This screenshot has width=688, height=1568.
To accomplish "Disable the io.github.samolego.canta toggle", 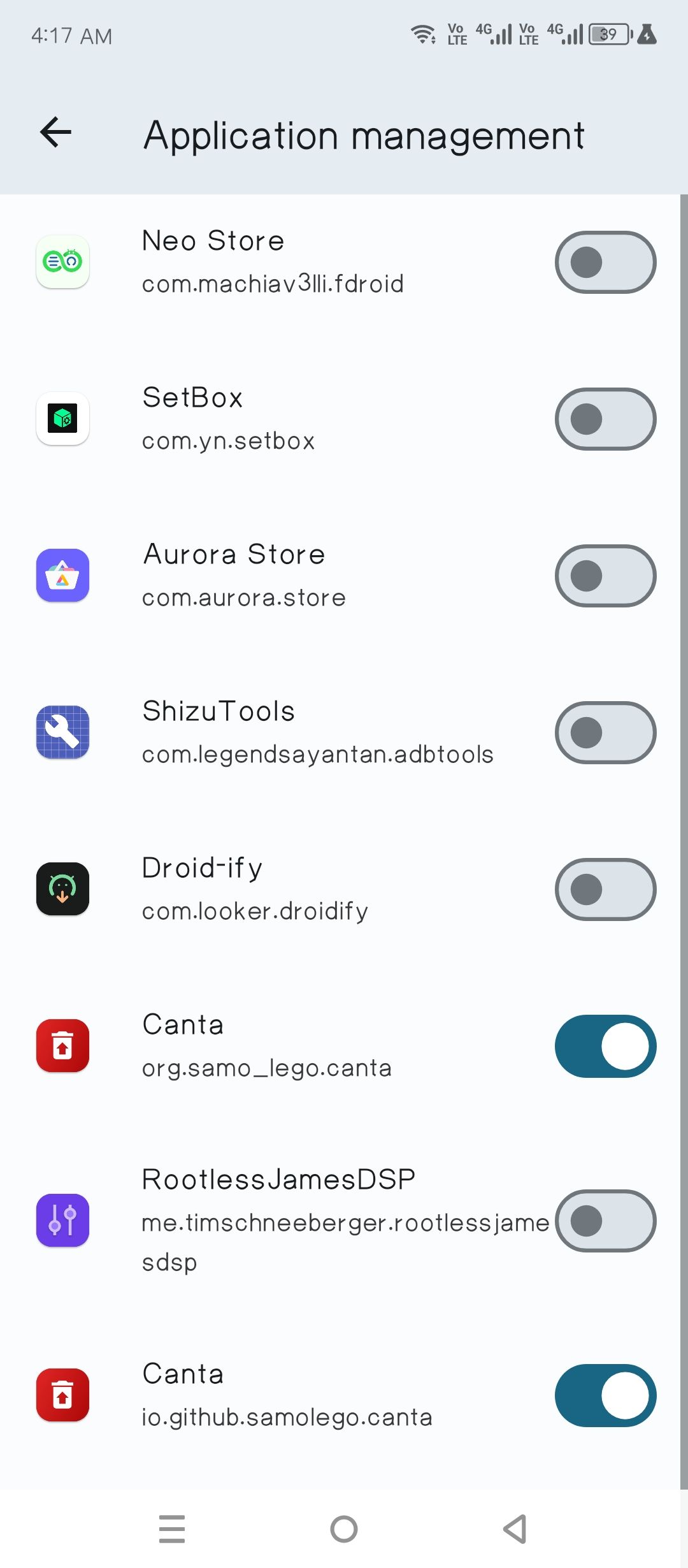I will (x=605, y=1396).
